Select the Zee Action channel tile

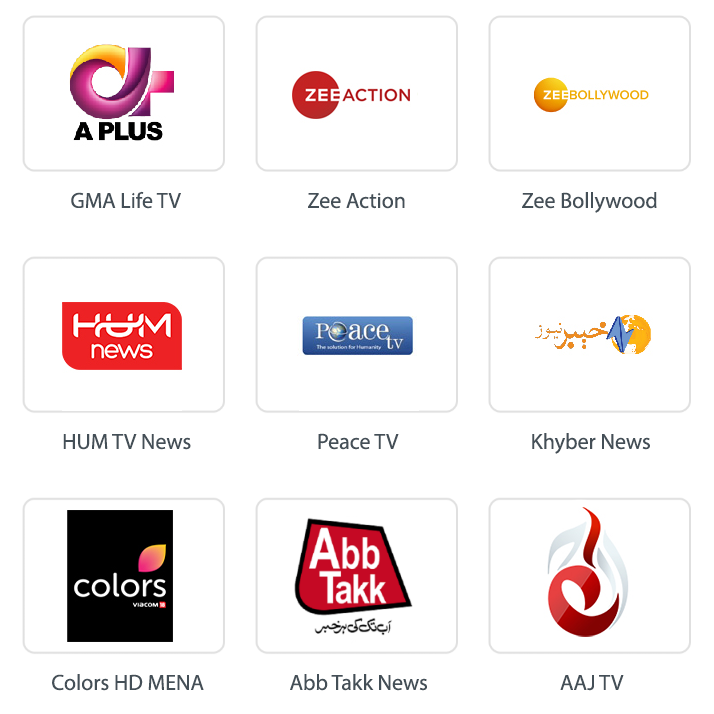pyautogui.click(x=356, y=94)
